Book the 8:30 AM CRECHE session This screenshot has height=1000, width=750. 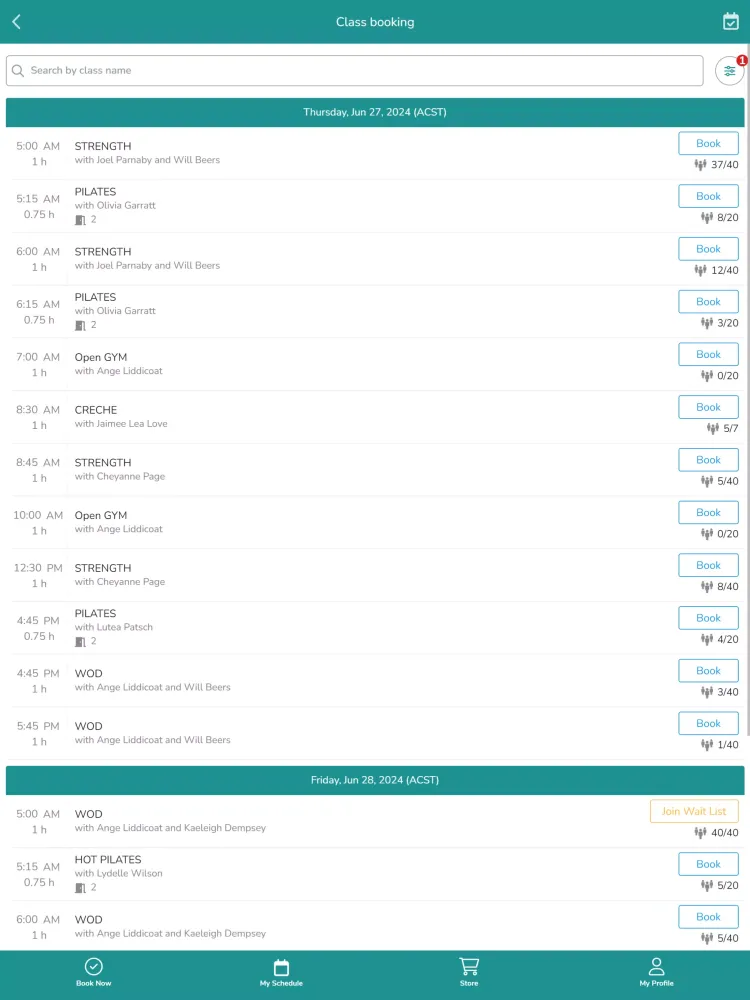point(708,408)
